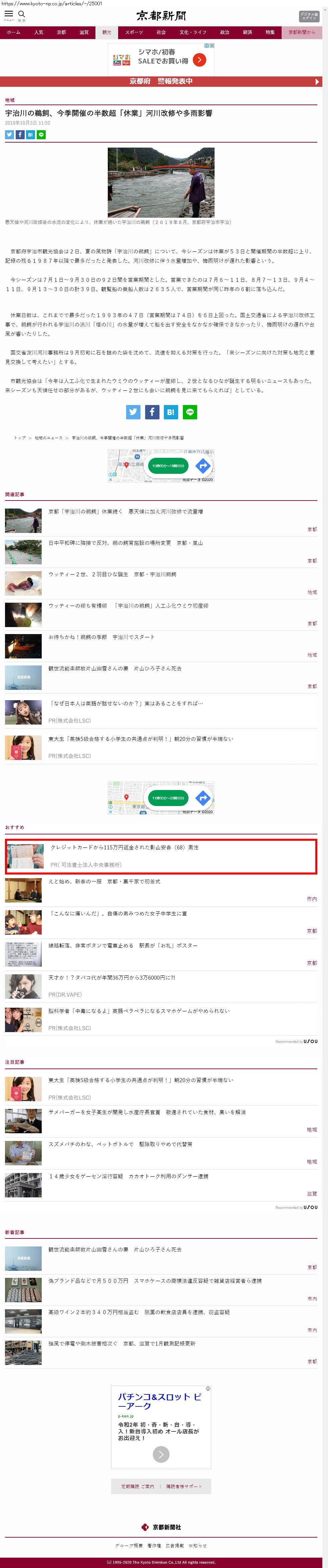
Task: Read えと始め、新春の一服 article
Action: coord(104,881)
